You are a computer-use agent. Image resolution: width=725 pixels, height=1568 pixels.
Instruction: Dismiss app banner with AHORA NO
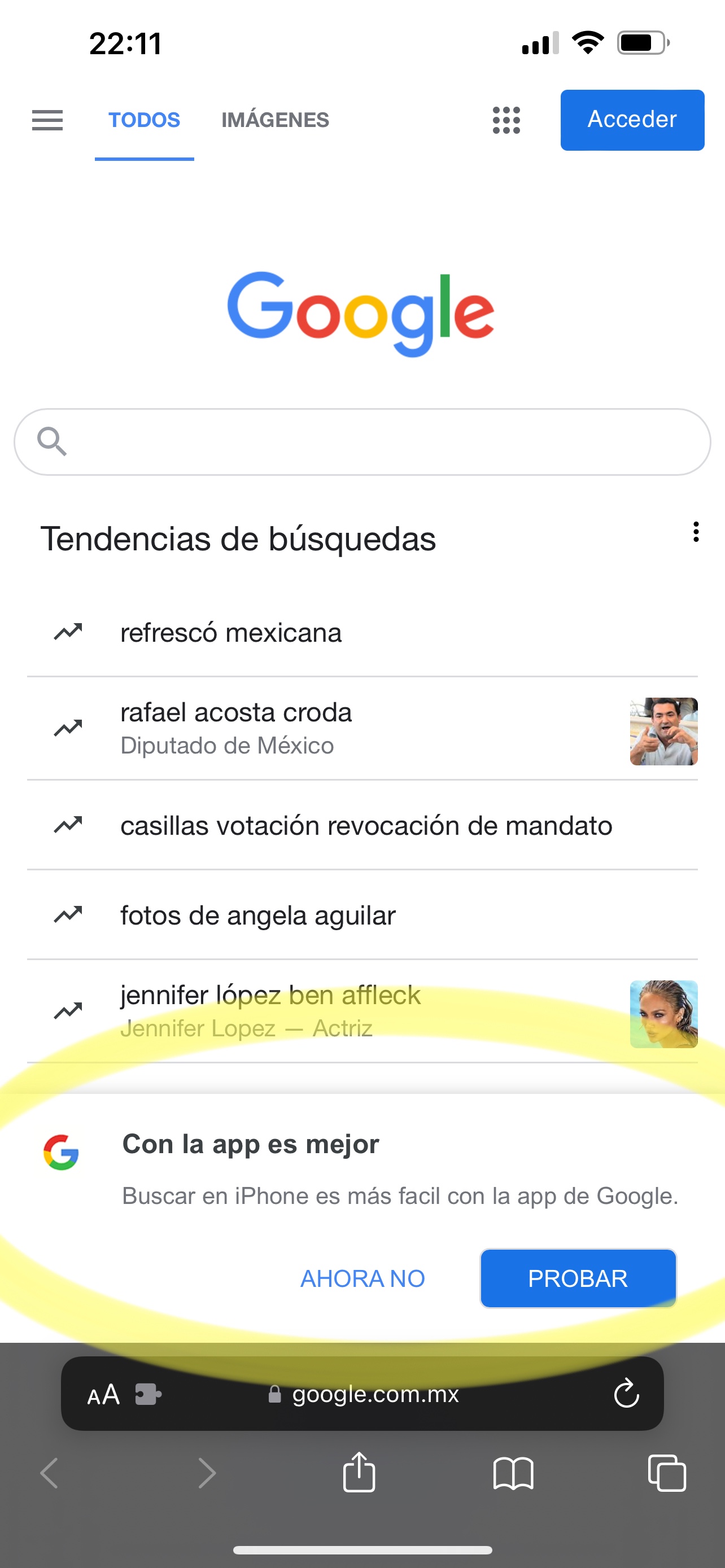[363, 1278]
